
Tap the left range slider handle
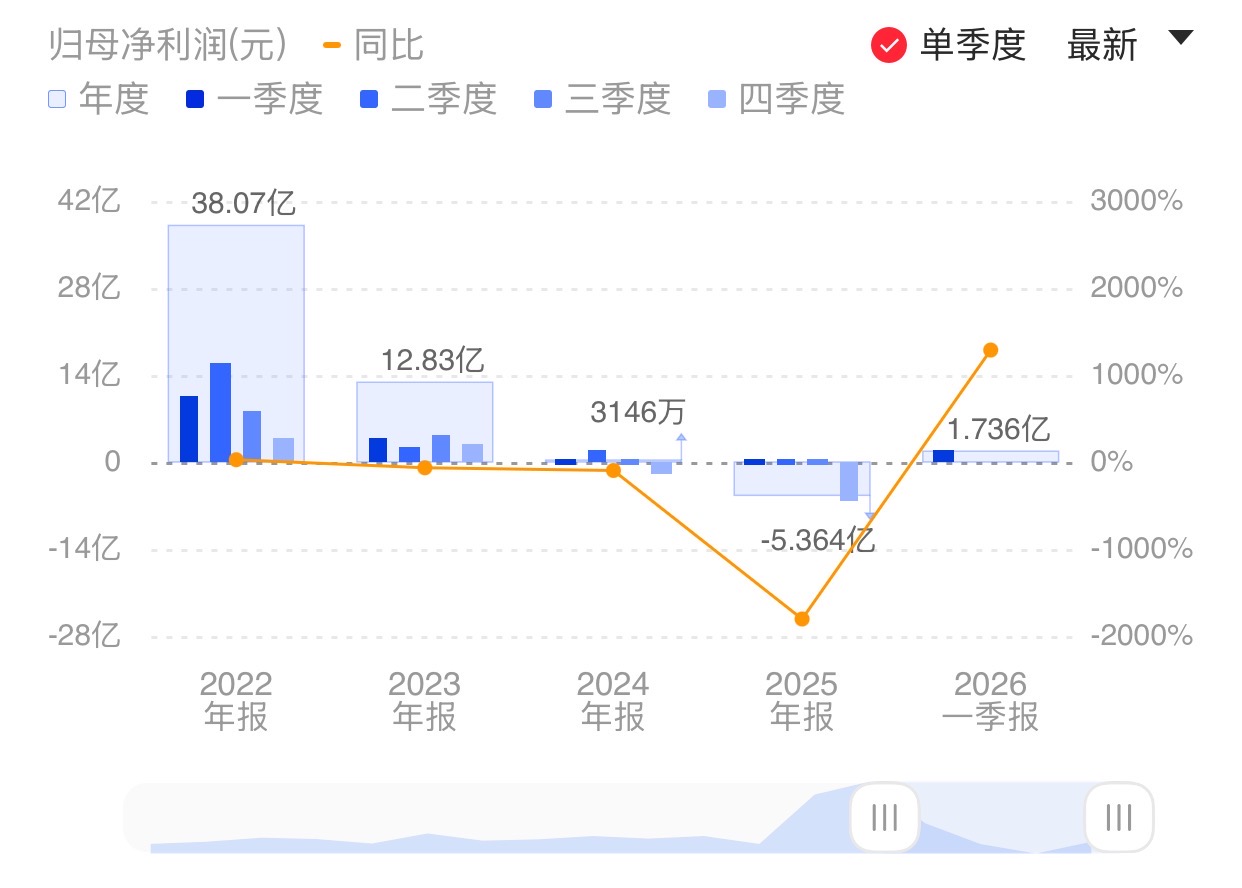(x=884, y=817)
